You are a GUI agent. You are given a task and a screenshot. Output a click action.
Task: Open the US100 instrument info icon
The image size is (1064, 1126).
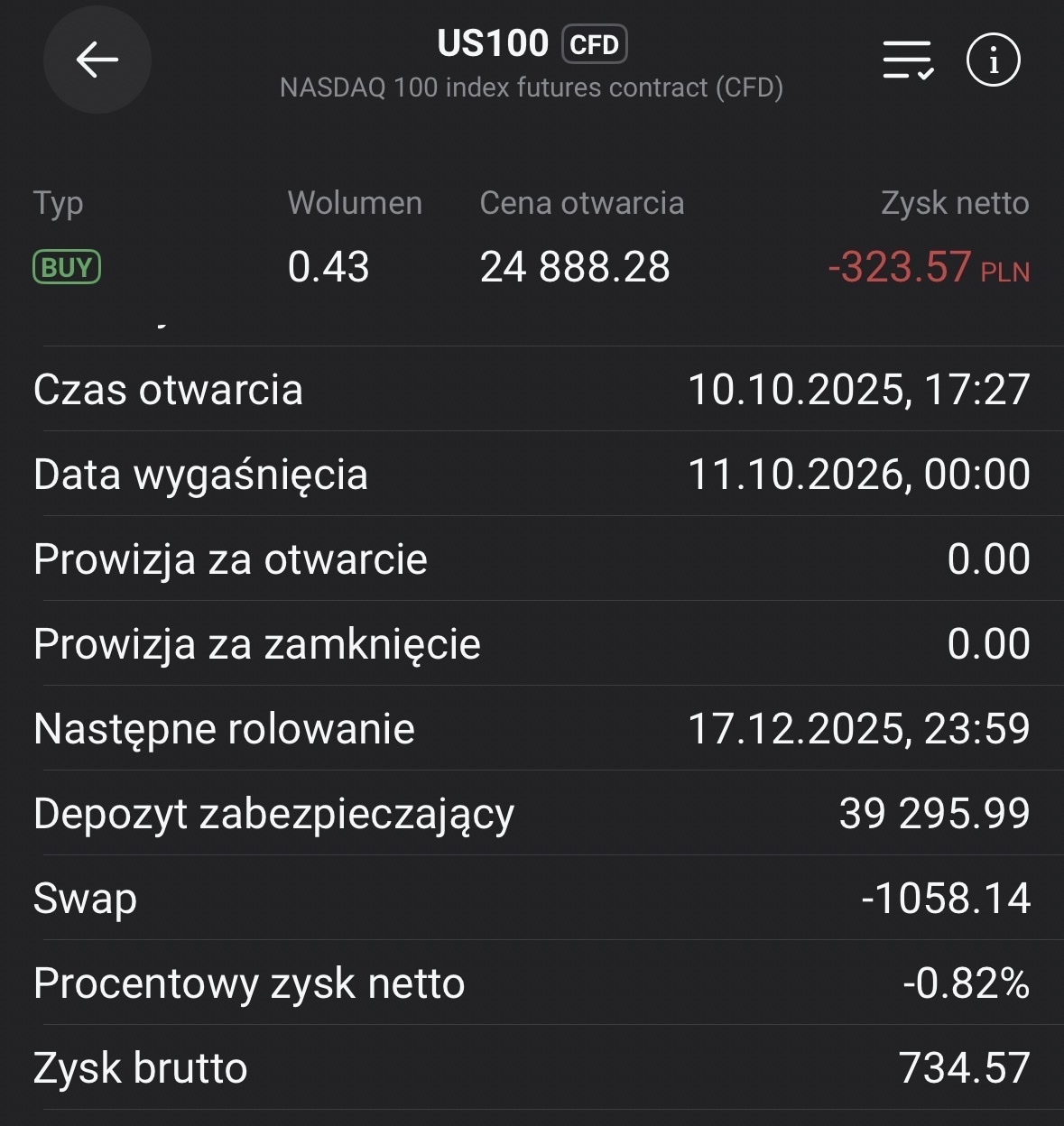pos(993,60)
